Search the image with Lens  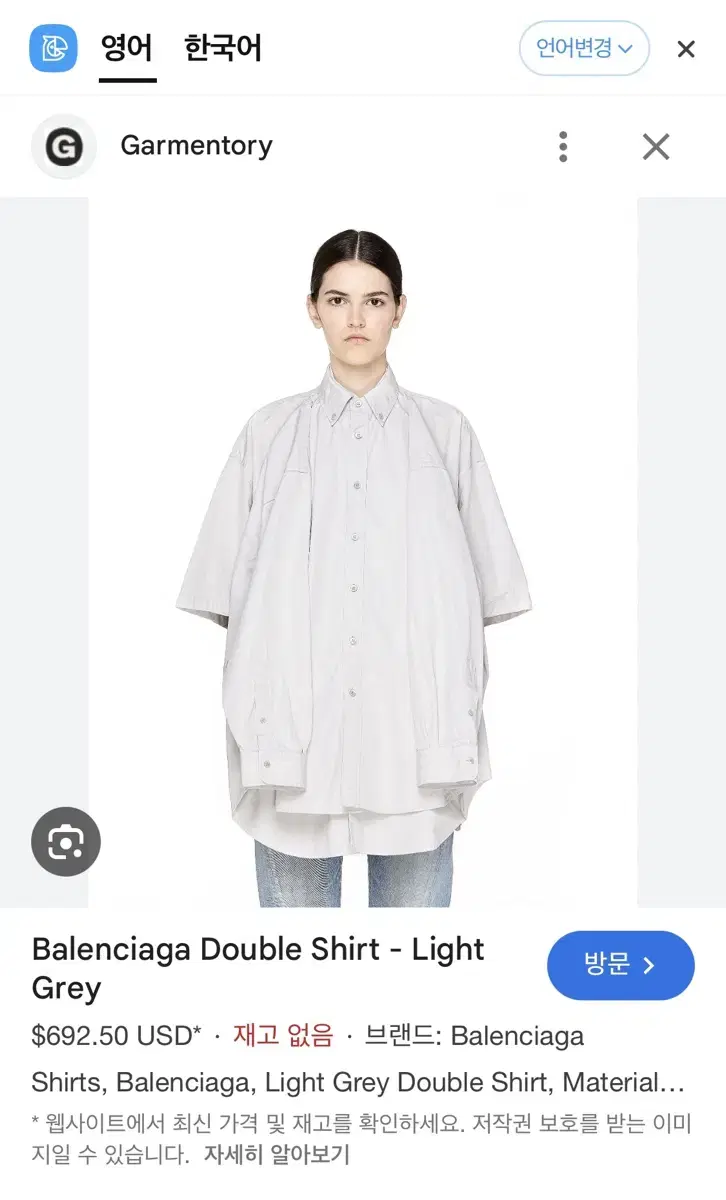[66, 842]
